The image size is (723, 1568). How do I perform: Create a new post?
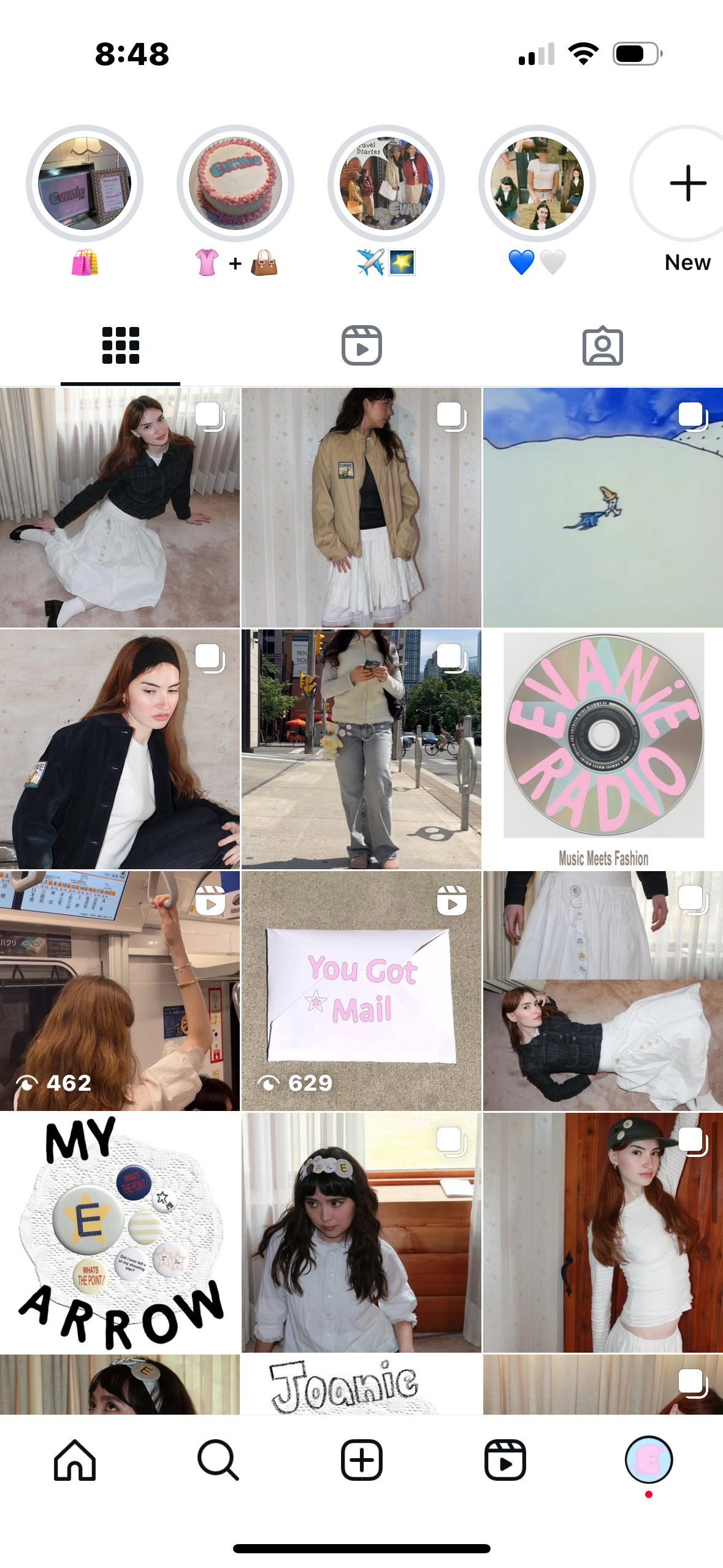point(361,1460)
